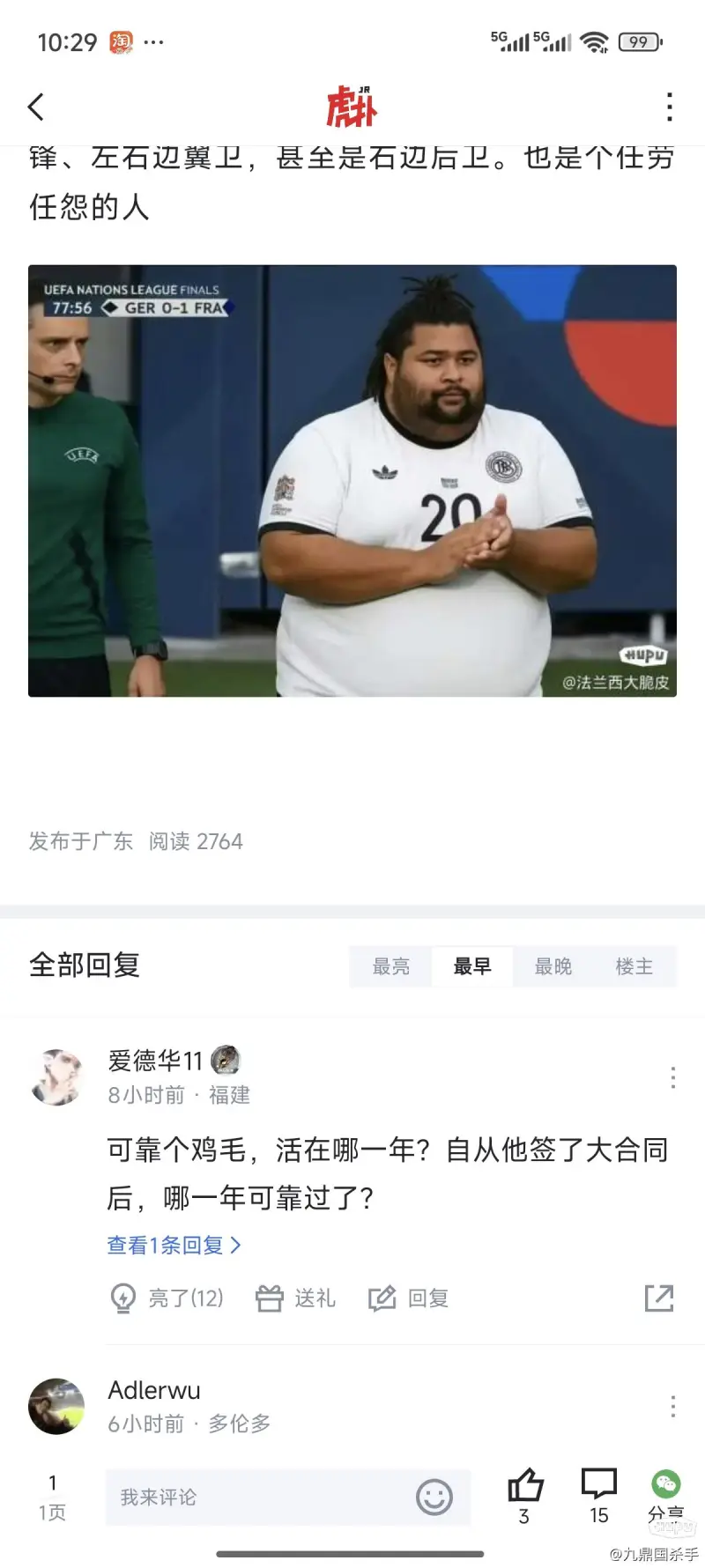Viewport: 705px width, 1568px height.
Task: Open the emoji picker in comment bar
Action: coord(434,1497)
